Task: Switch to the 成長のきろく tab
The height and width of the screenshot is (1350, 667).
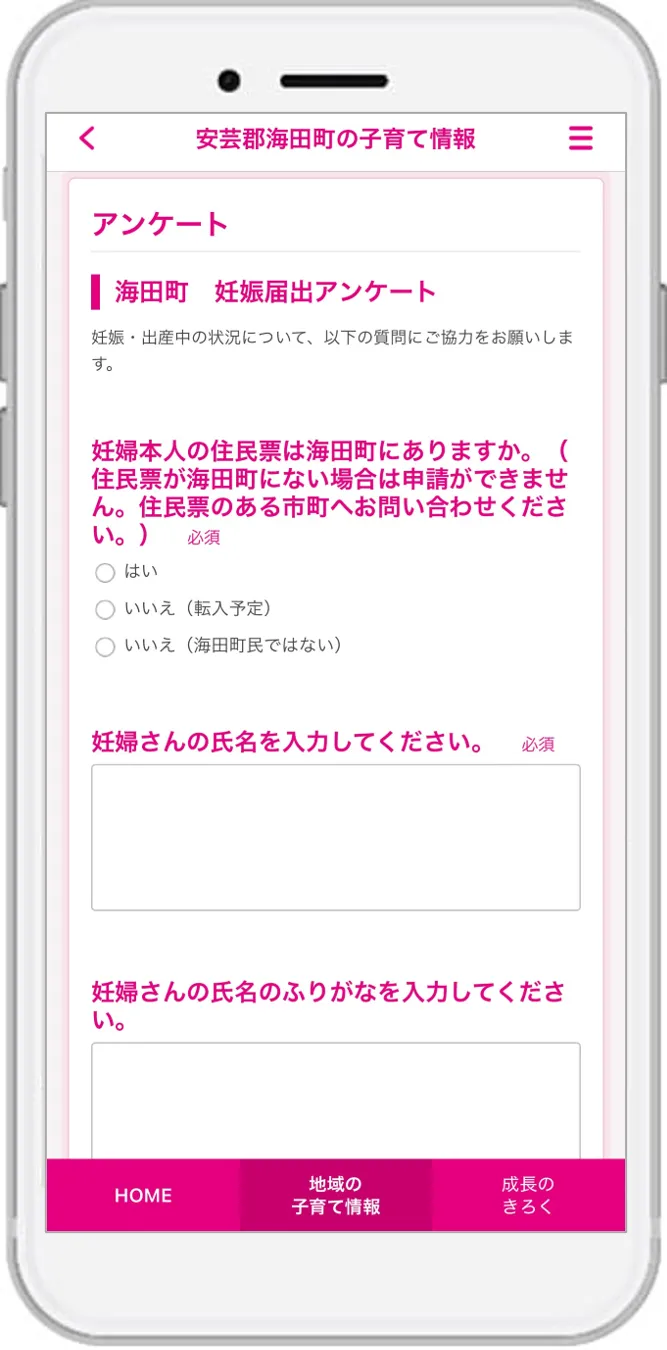Action: tap(529, 1195)
